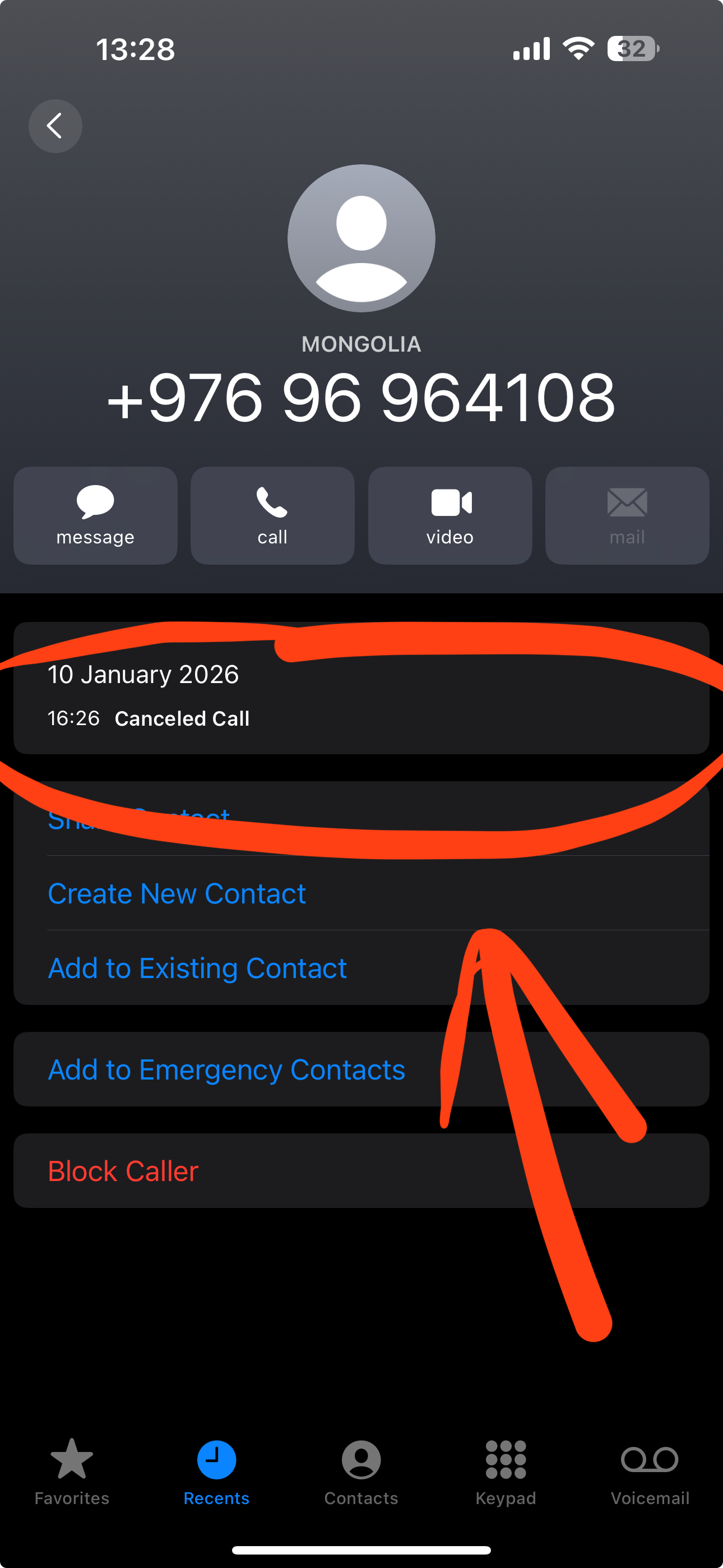723x1568 pixels.
Task: Send a message to this number
Action: tap(95, 515)
